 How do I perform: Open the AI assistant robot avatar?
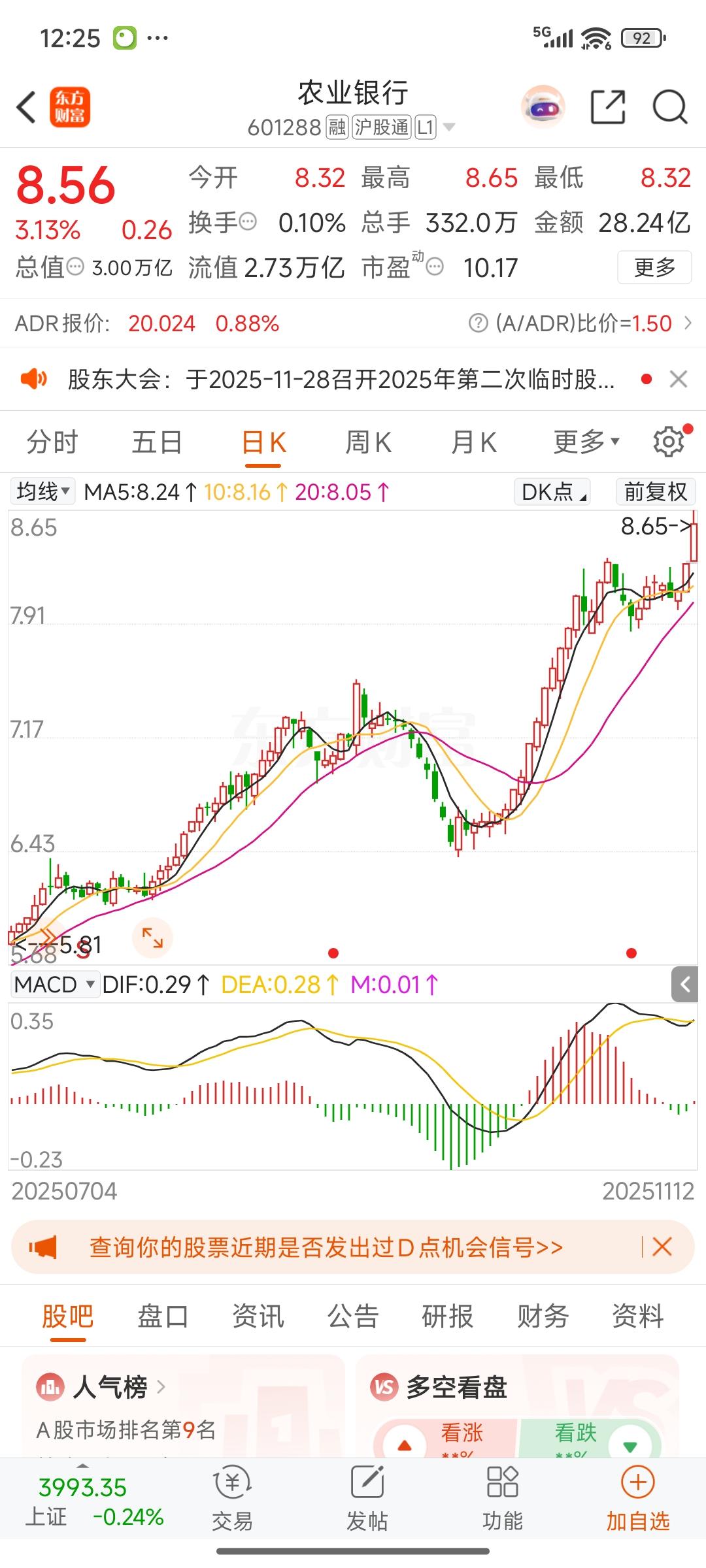(x=543, y=106)
